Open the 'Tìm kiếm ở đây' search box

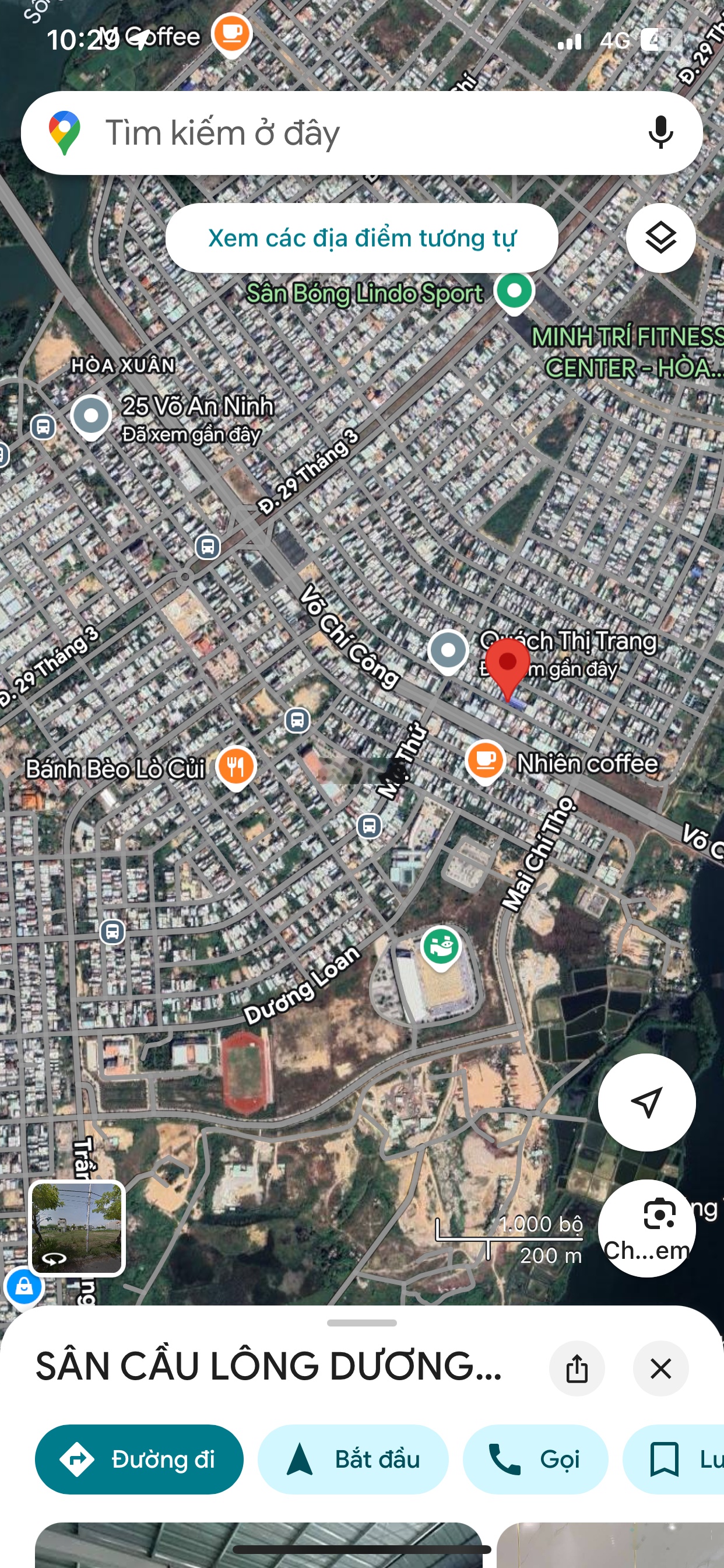point(340,132)
